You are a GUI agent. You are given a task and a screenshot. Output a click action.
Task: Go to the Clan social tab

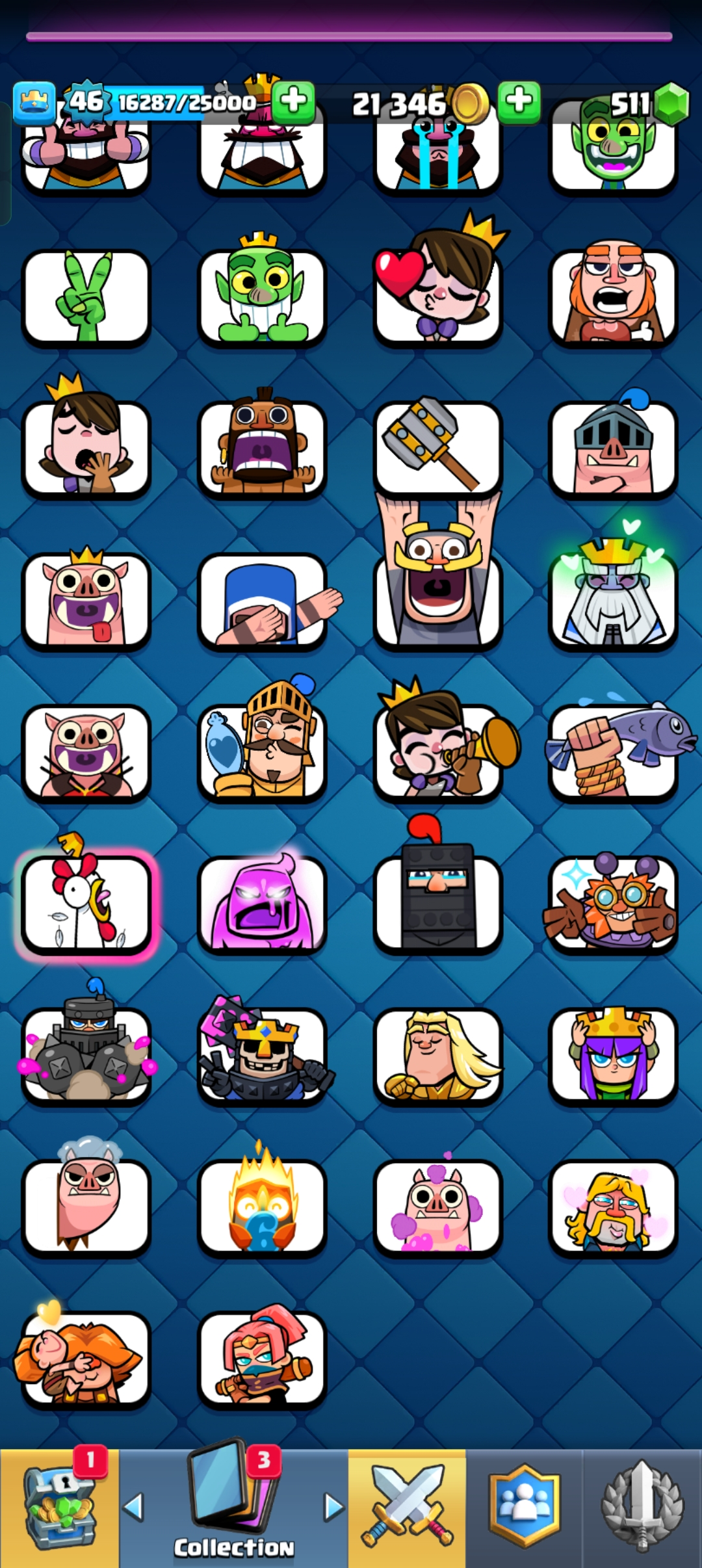click(524, 1508)
